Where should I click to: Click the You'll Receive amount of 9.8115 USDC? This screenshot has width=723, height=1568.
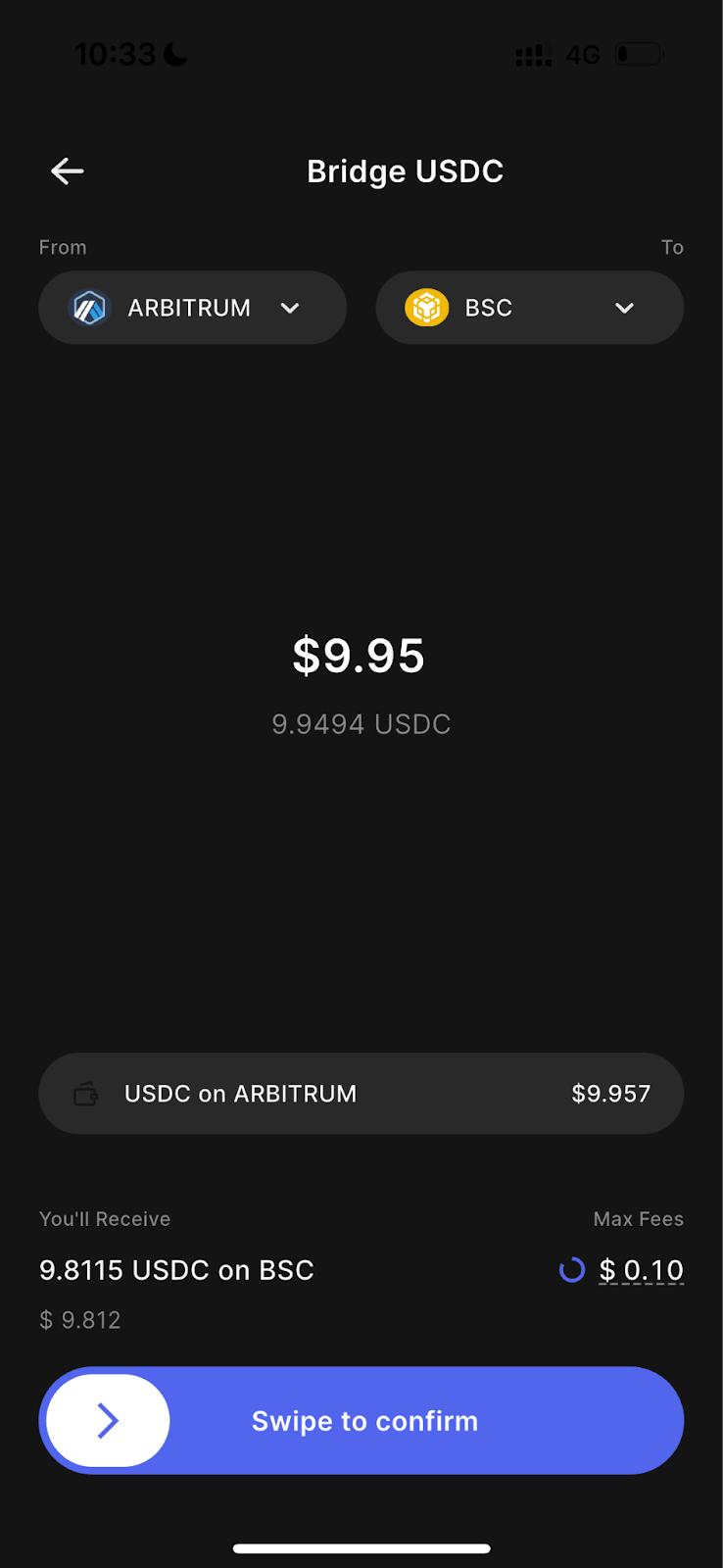[176, 1270]
